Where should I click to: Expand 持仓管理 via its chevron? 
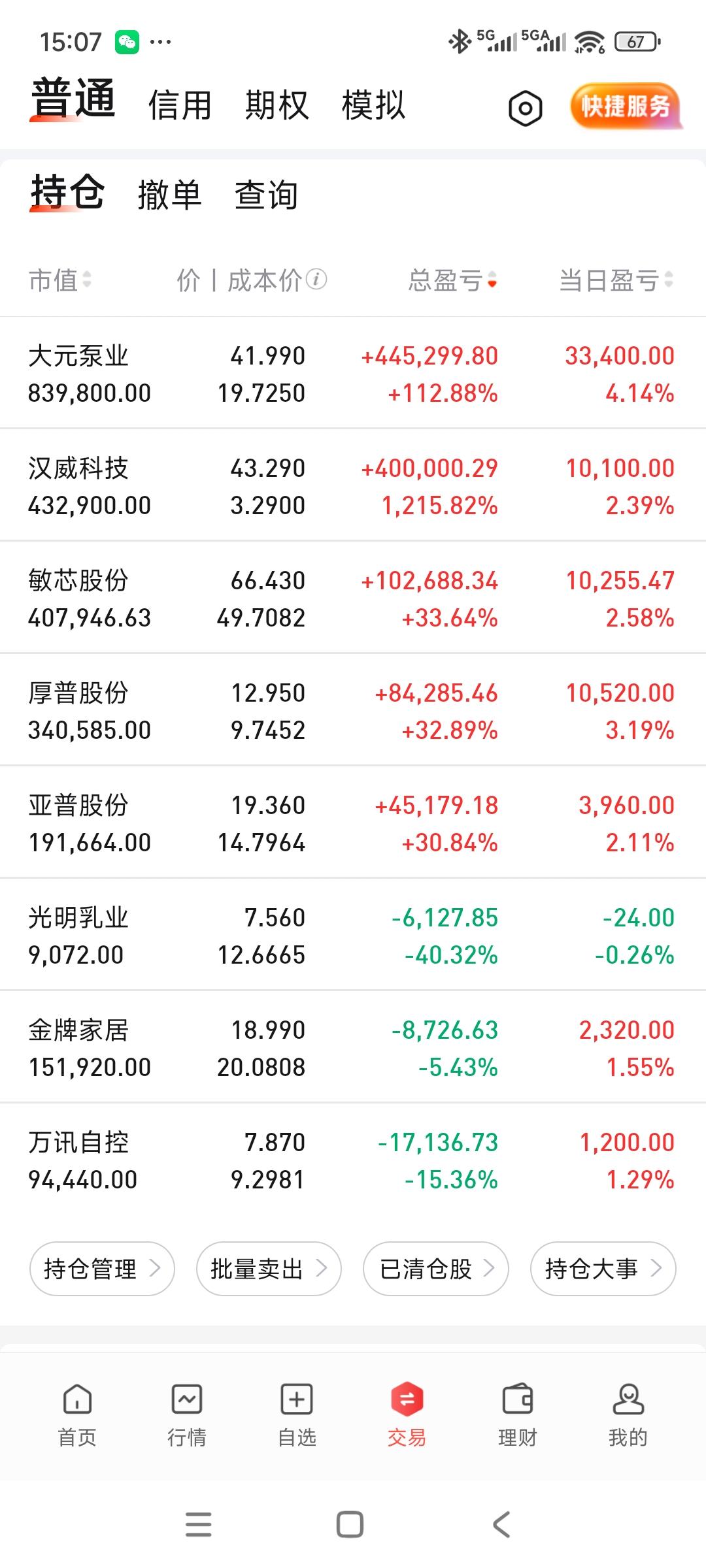pyautogui.click(x=157, y=1268)
